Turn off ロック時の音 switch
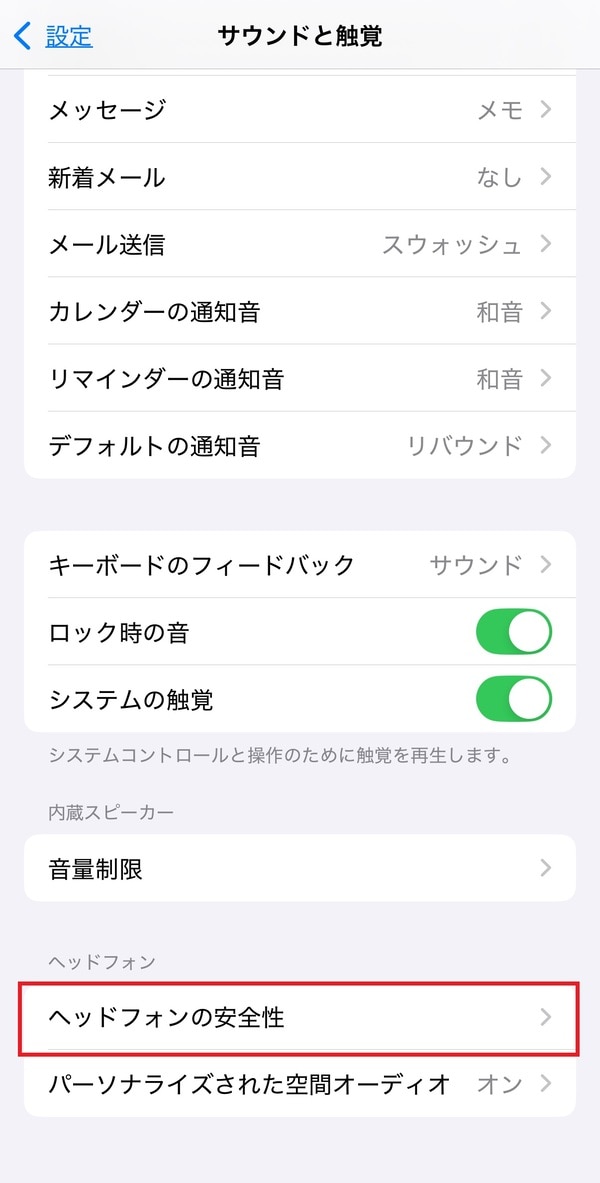 pyautogui.click(x=513, y=632)
